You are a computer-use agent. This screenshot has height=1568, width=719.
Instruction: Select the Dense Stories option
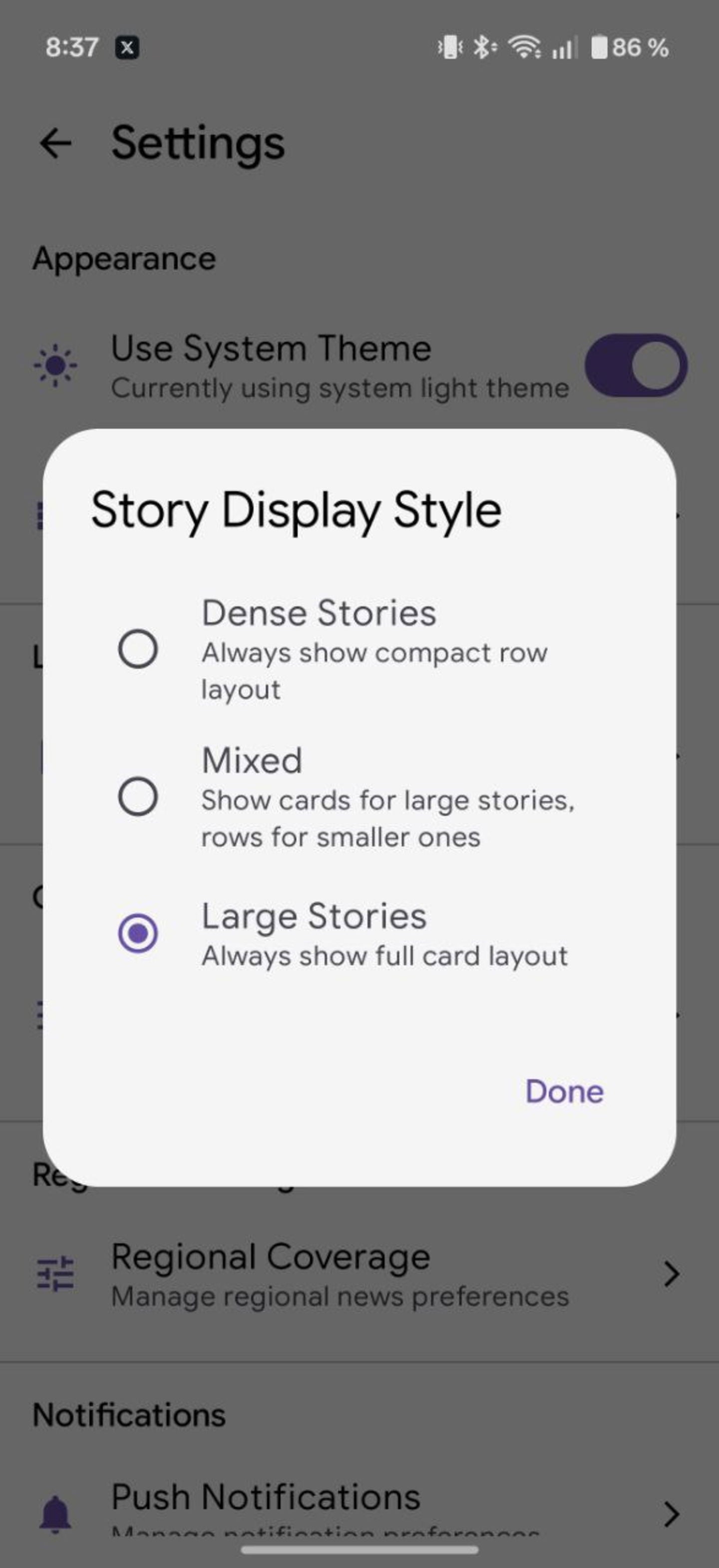click(x=138, y=649)
